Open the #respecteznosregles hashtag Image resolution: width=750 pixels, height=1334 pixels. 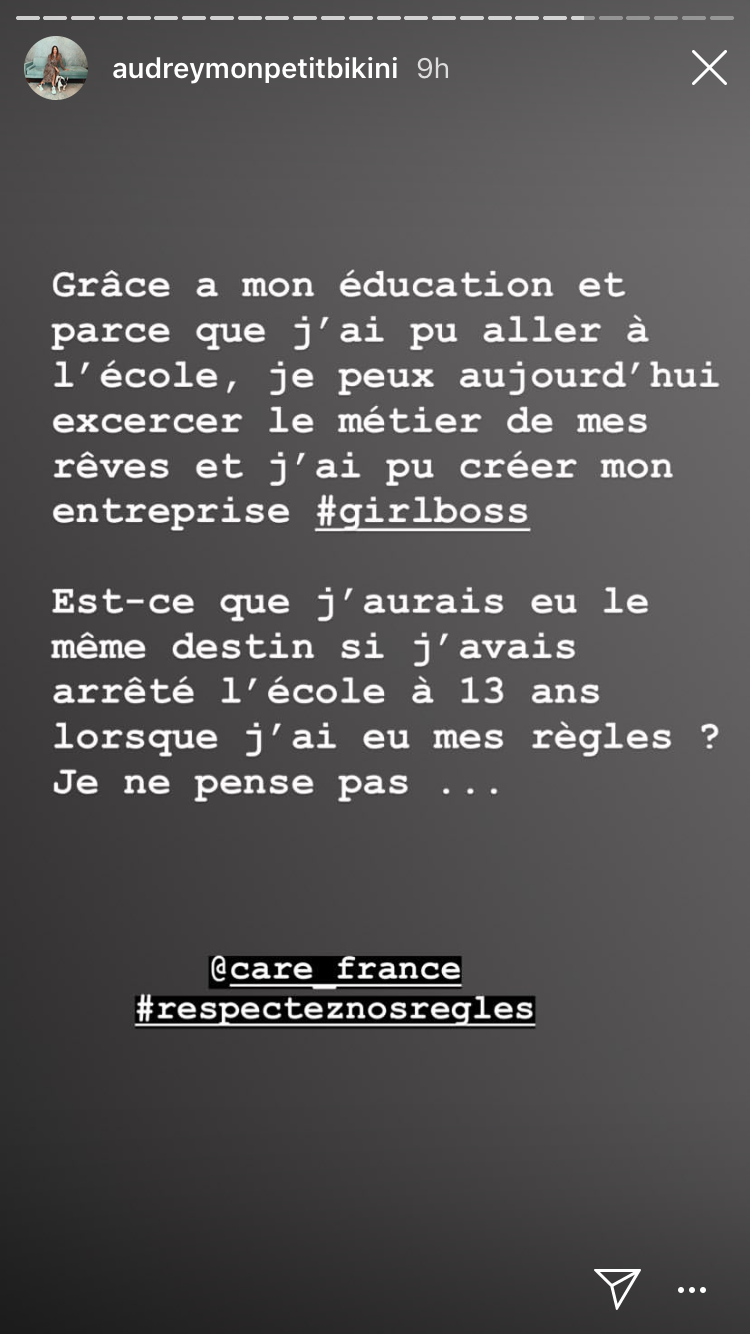tap(335, 1009)
